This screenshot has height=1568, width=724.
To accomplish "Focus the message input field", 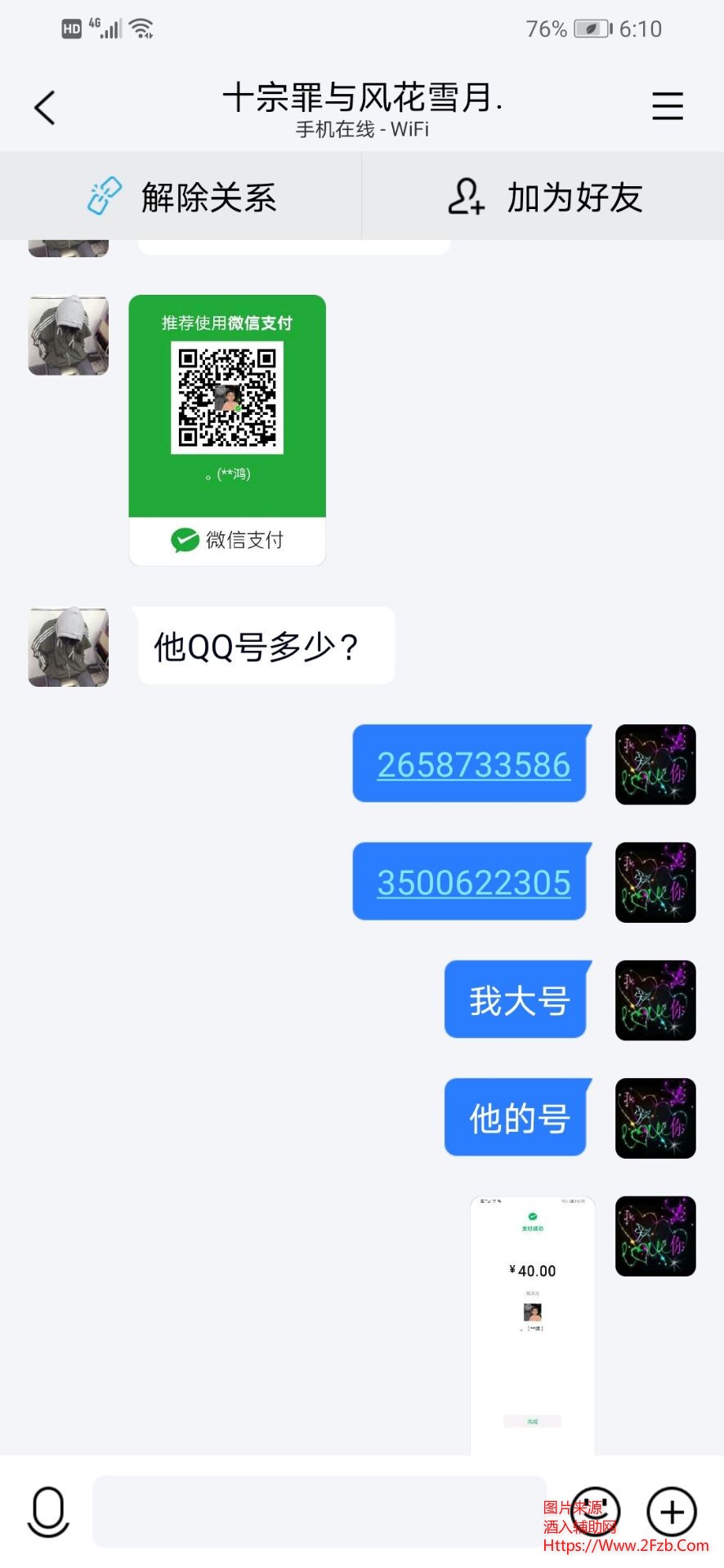I will pyautogui.click(x=319, y=1511).
